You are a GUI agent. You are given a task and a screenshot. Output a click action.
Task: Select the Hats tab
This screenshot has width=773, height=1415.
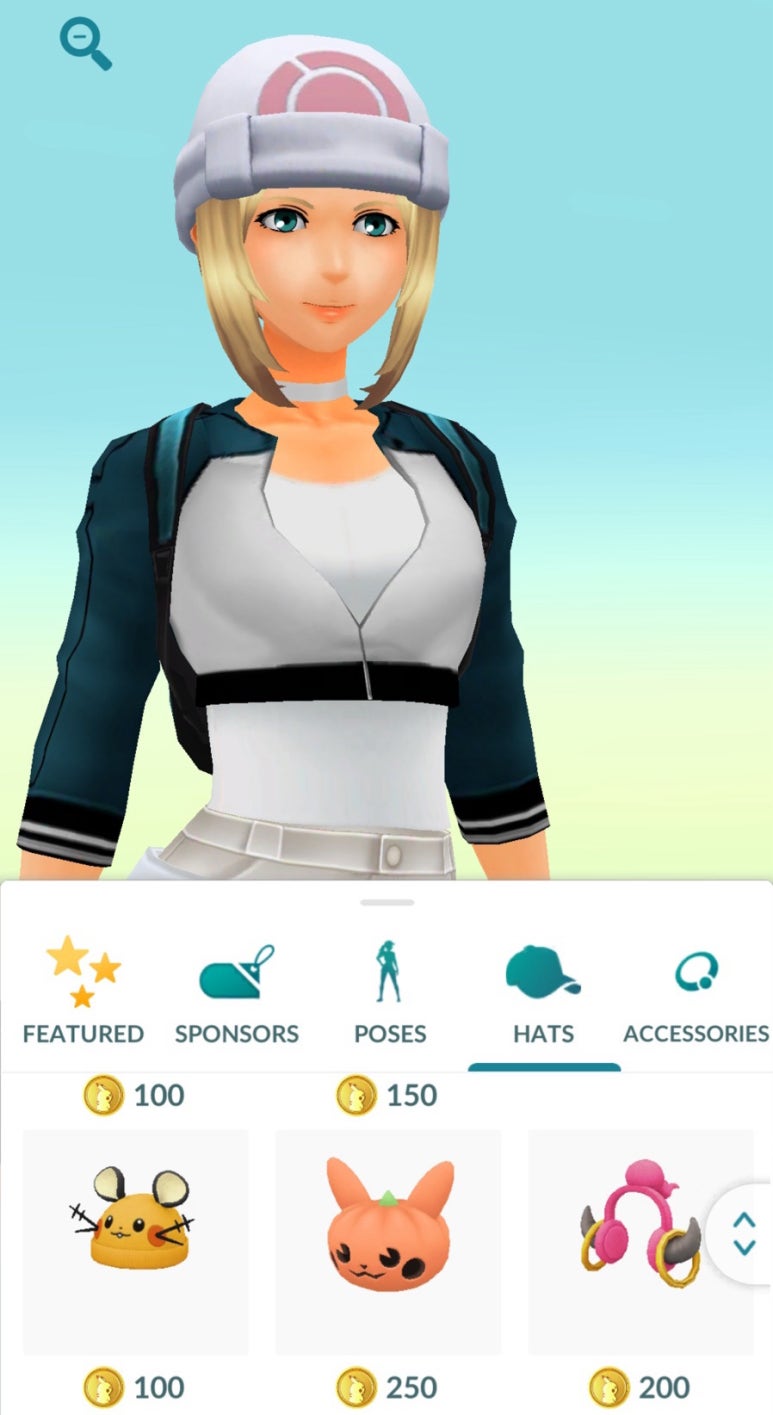543,991
